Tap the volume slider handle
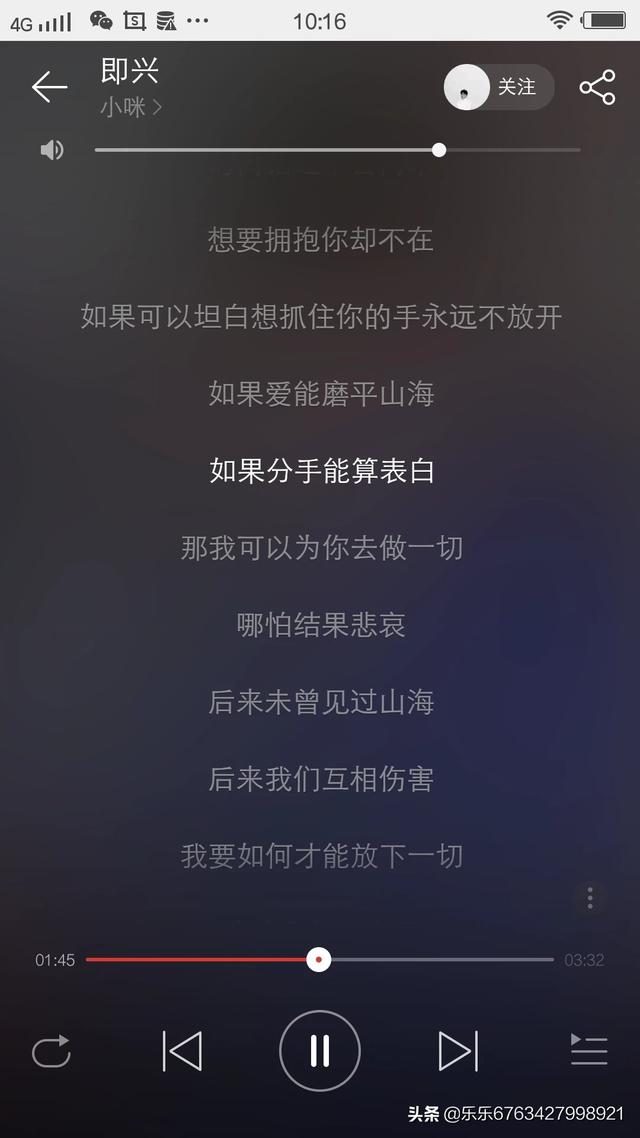The height and width of the screenshot is (1138, 640). coord(439,150)
